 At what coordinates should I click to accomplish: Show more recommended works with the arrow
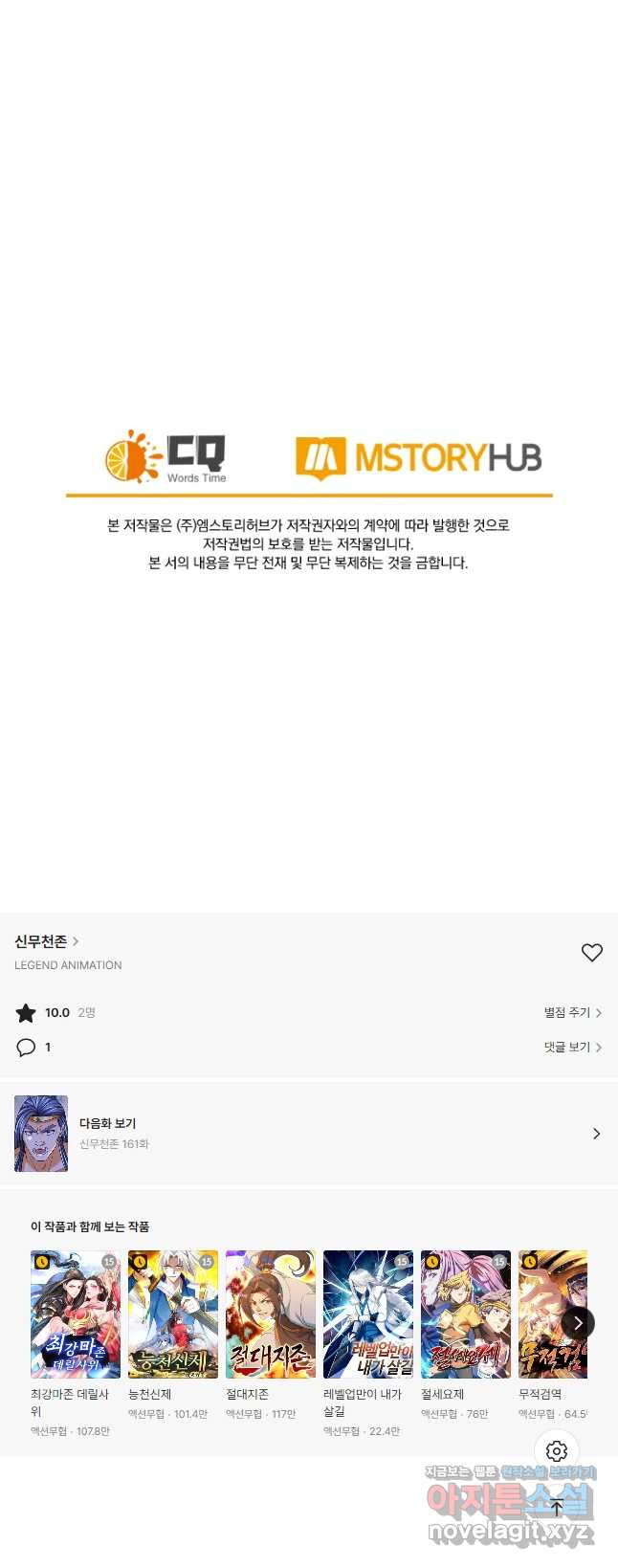pyautogui.click(x=578, y=1323)
